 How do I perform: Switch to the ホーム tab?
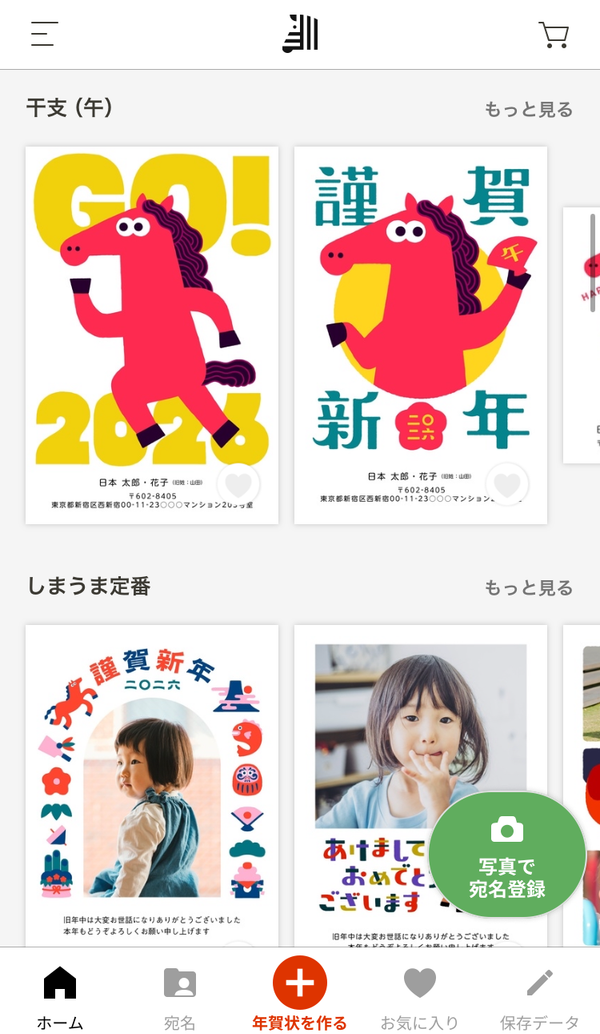[60, 997]
